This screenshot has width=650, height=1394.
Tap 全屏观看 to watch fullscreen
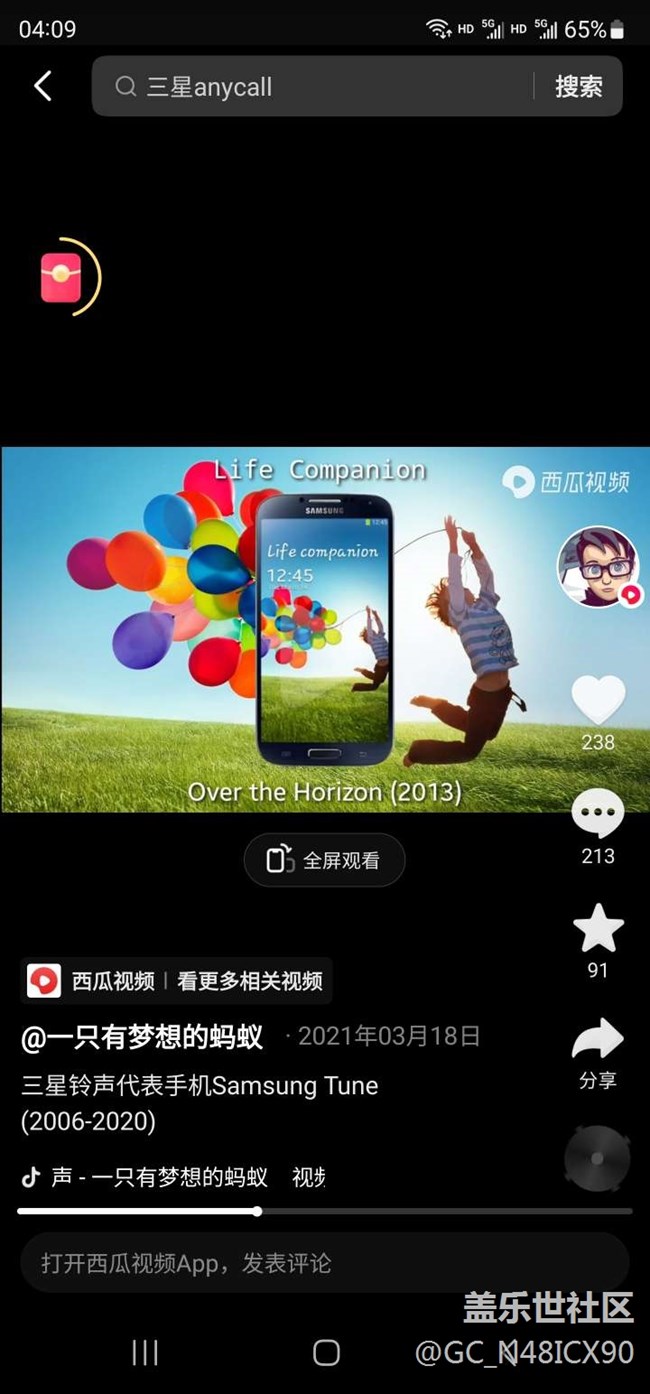point(324,860)
